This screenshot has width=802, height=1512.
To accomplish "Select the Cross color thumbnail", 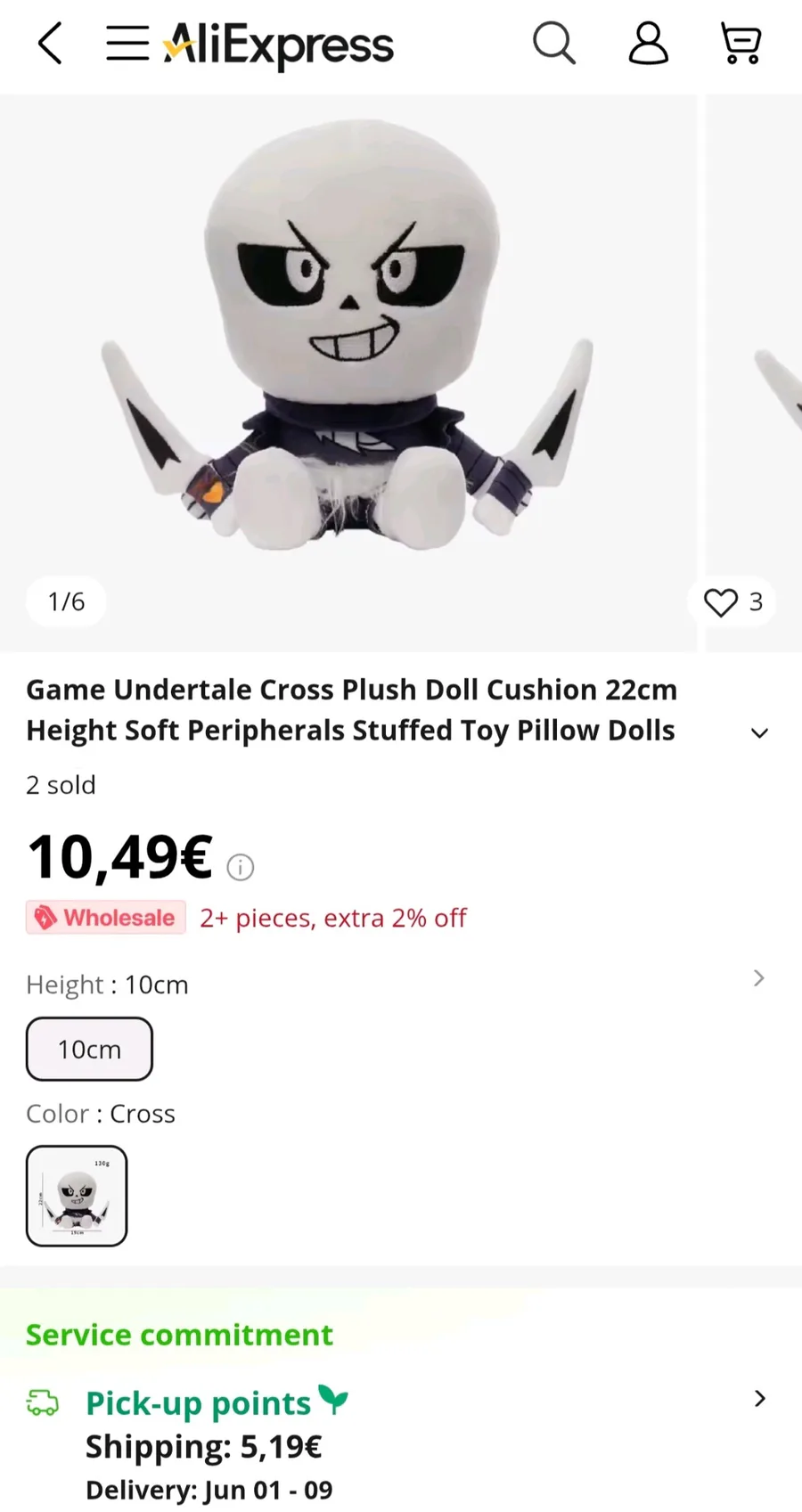I will coord(77,1196).
